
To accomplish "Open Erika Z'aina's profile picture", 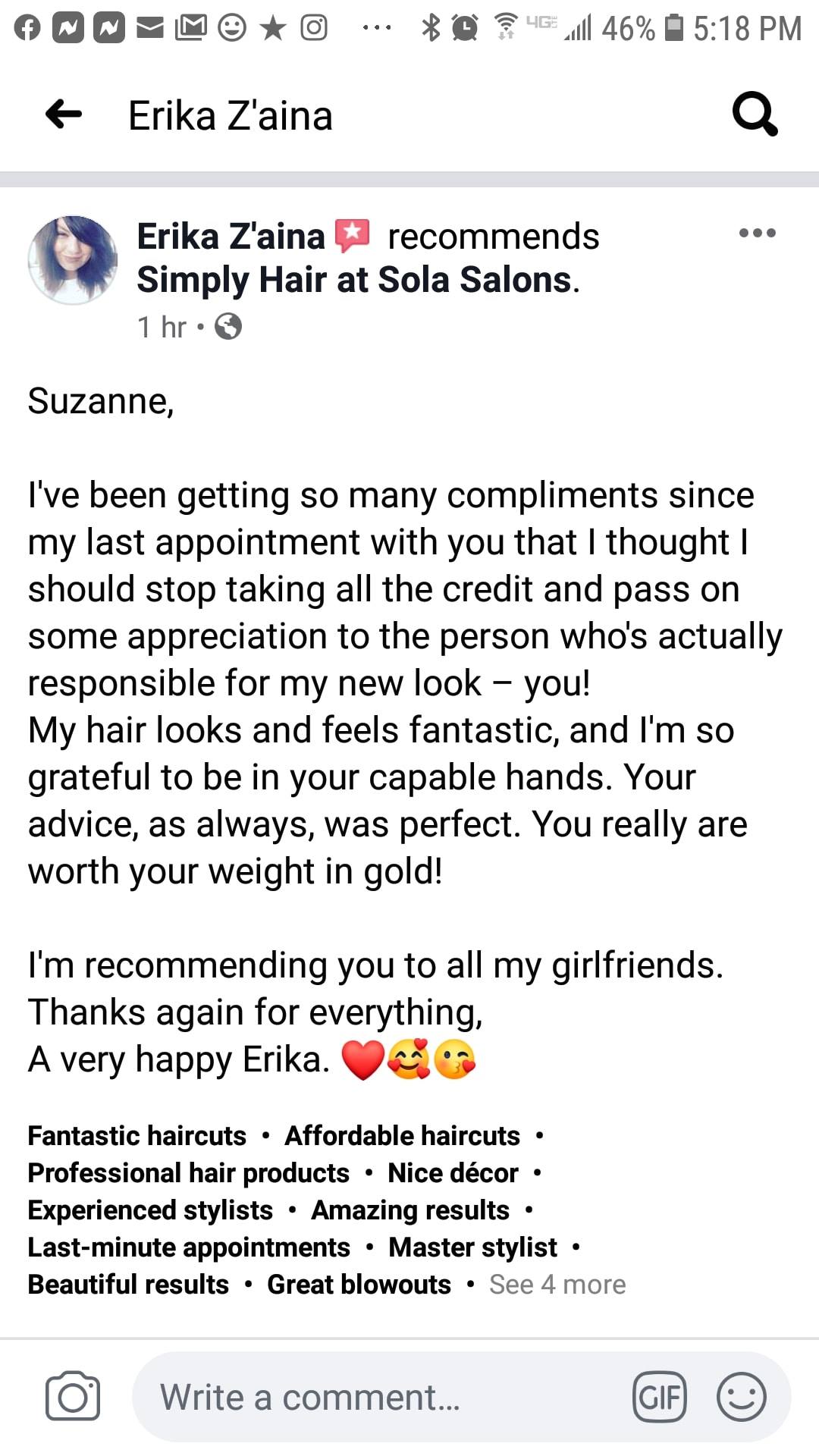I will tap(73, 260).
